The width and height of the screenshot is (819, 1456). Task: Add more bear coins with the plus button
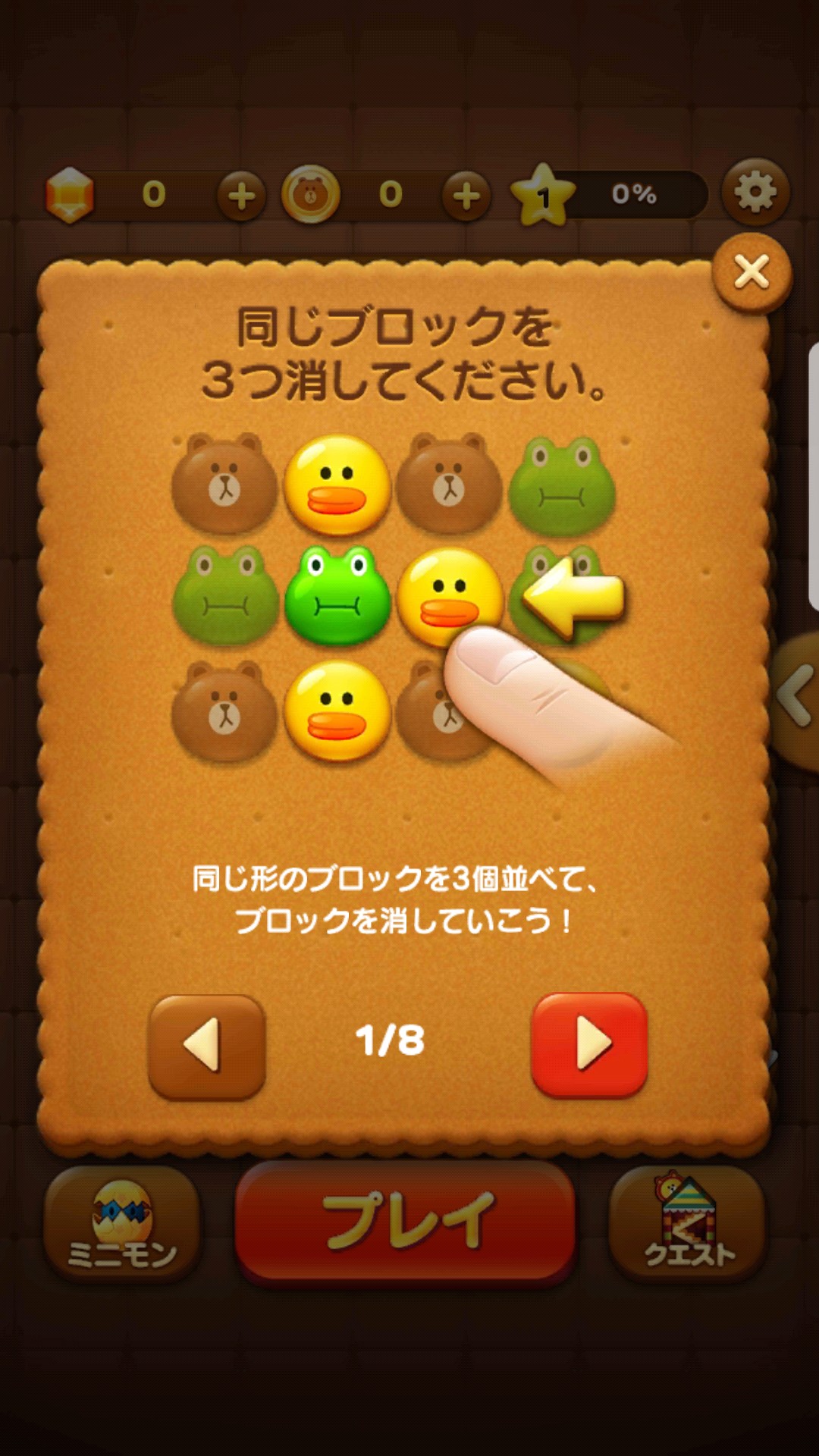[466, 196]
